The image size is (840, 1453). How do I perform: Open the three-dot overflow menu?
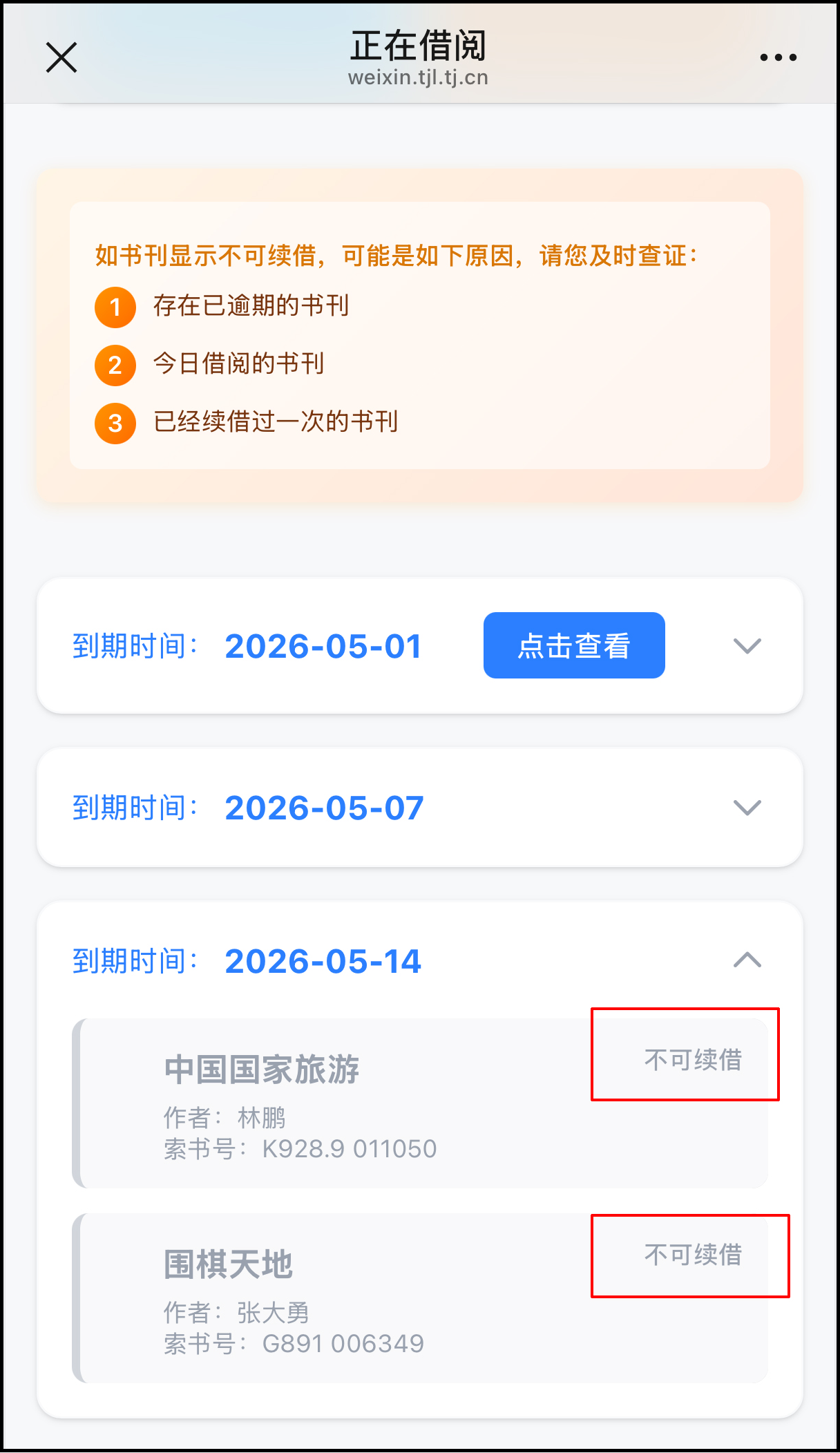tap(778, 57)
